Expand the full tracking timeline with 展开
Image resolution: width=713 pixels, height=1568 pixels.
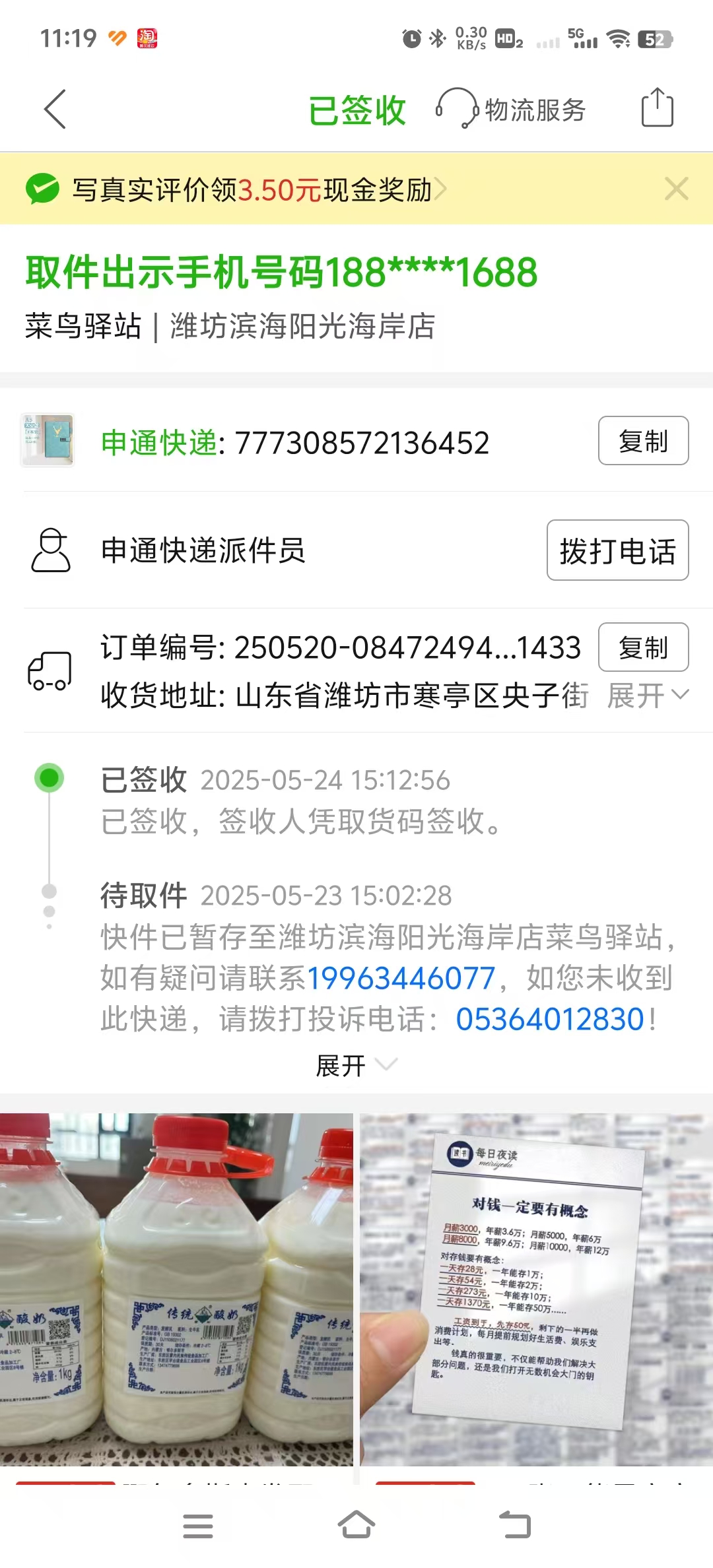[x=356, y=1065]
